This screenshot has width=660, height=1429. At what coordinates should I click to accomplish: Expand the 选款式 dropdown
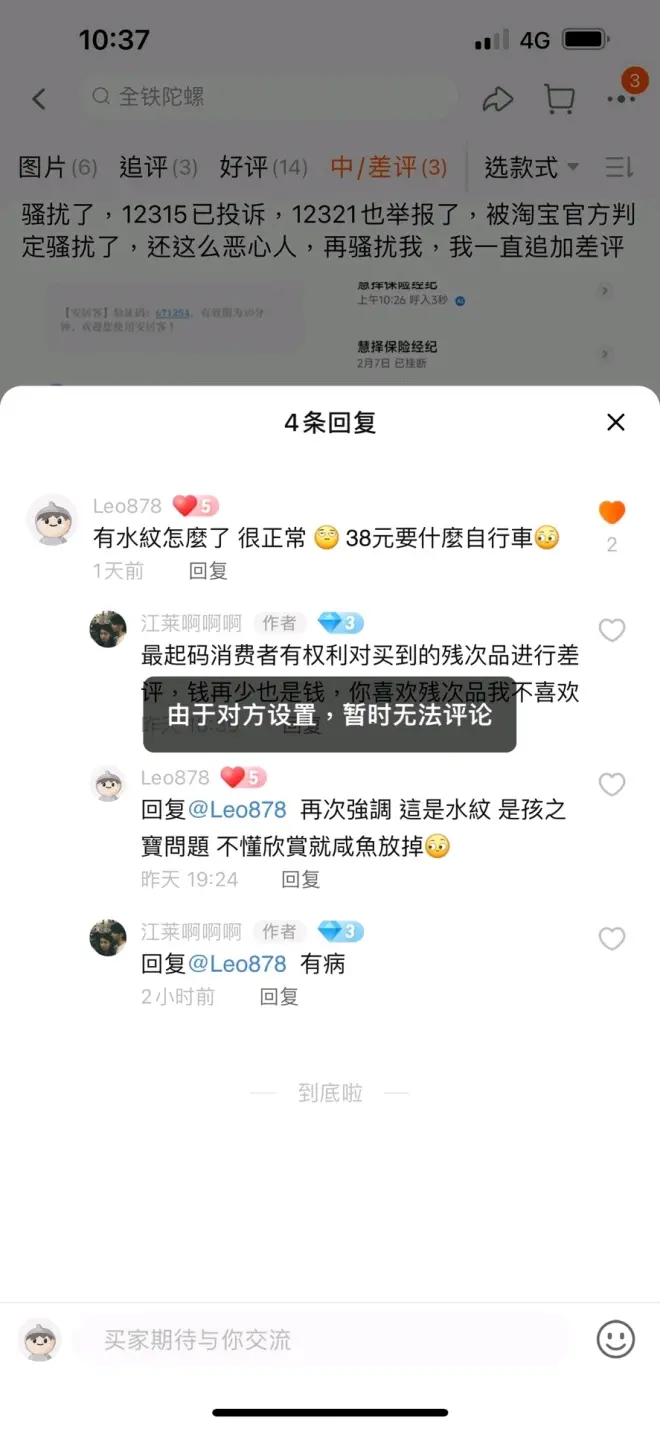pos(531,167)
